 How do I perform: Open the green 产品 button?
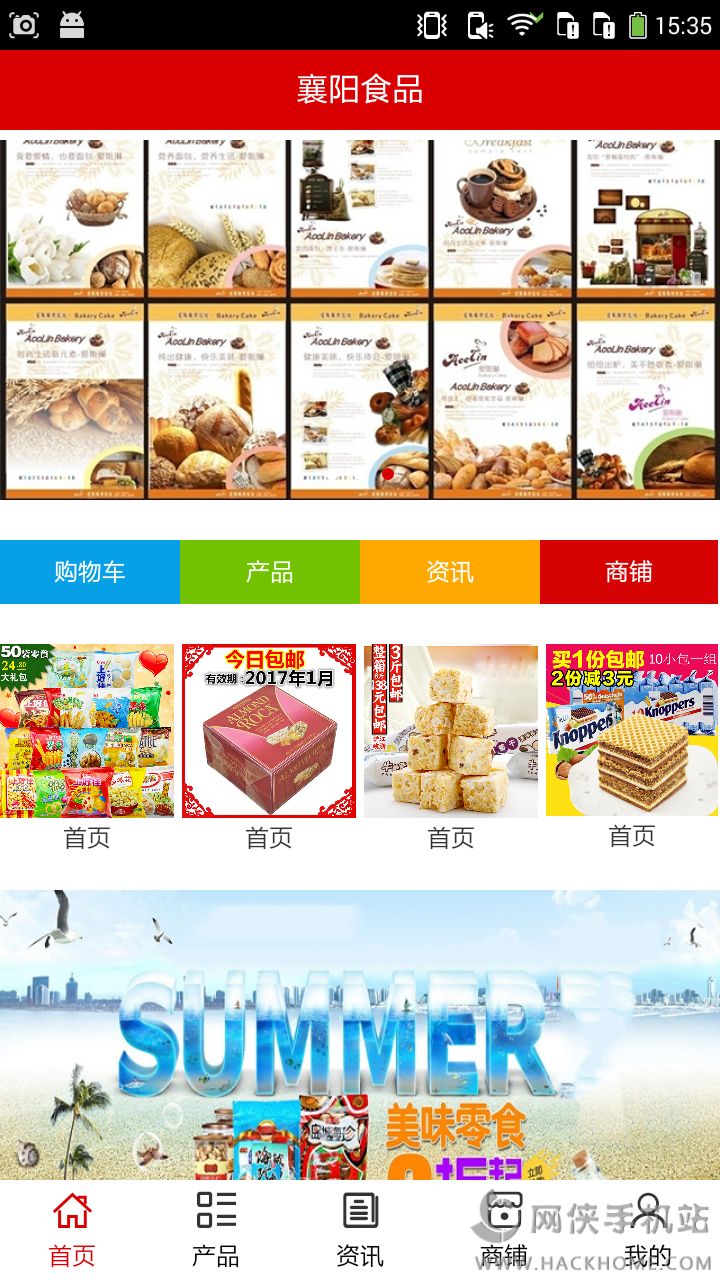point(270,572)
